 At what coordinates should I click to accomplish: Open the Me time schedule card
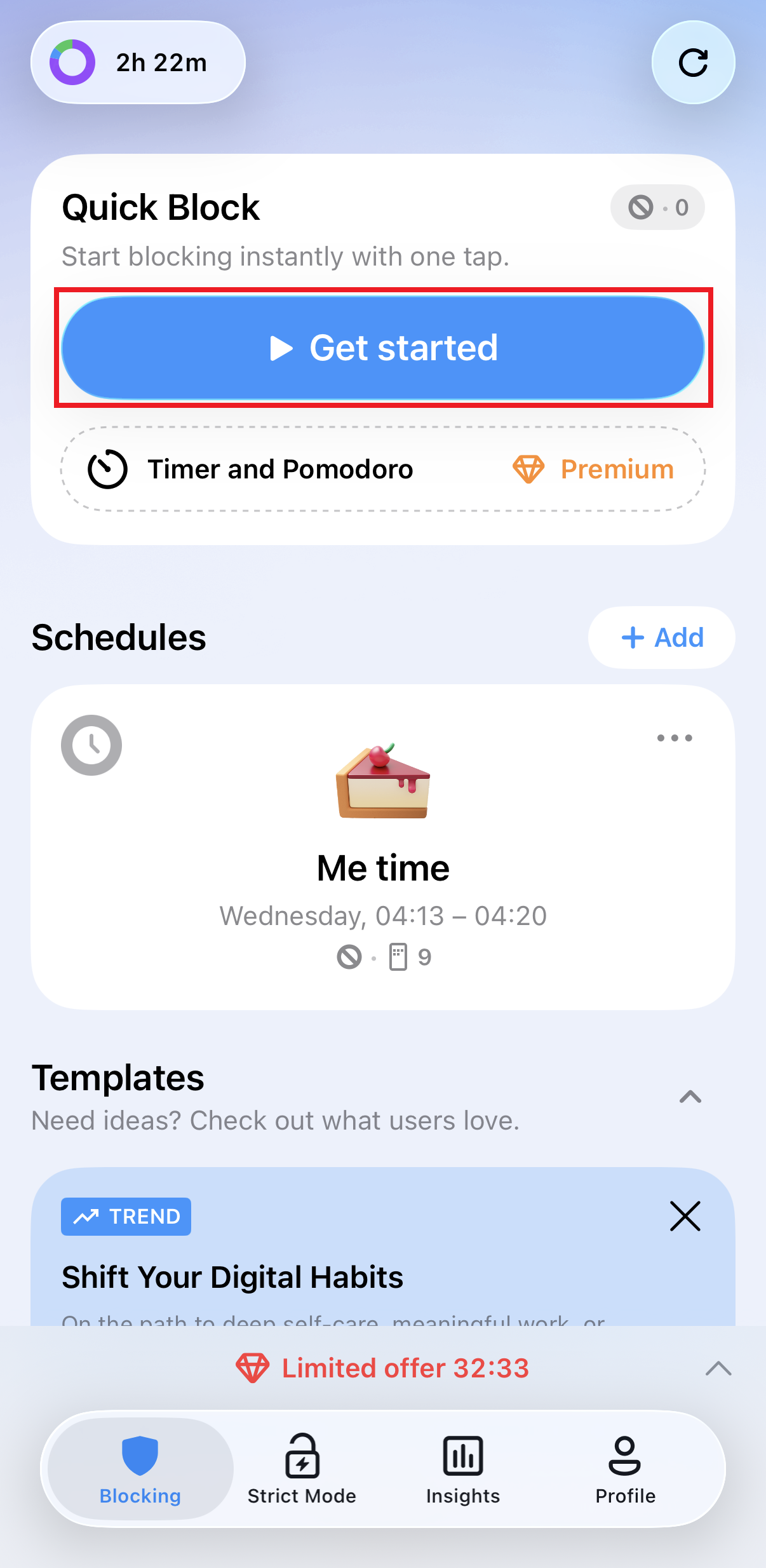point(383,868)
